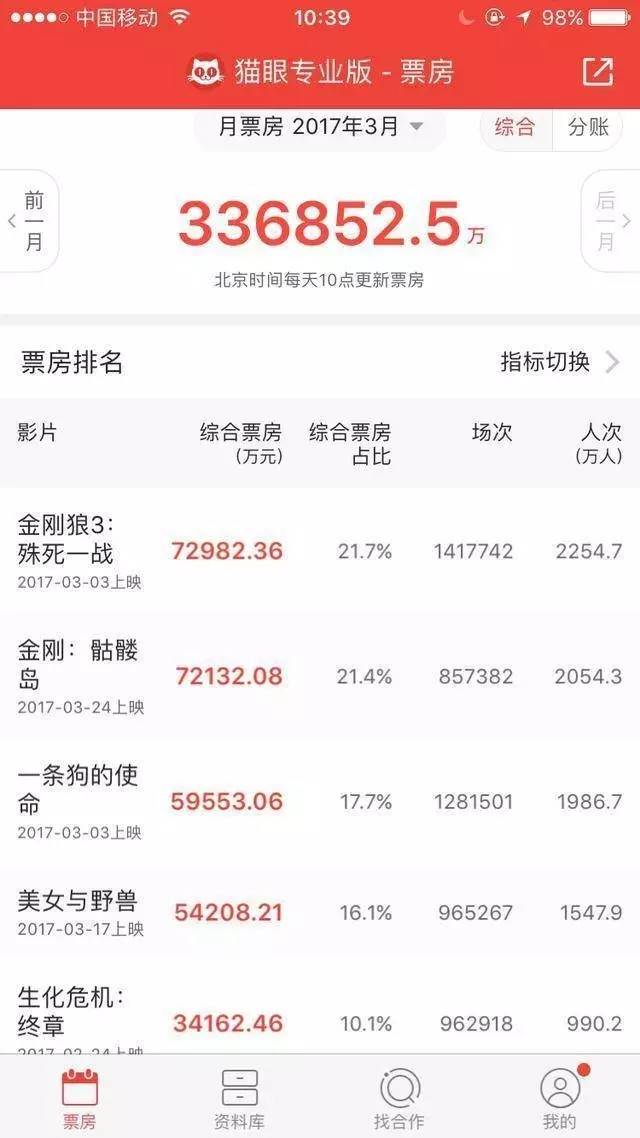The image size is (640, 1138).
Task: Switch to the 资料库 tab
Action: point(240,1098)
